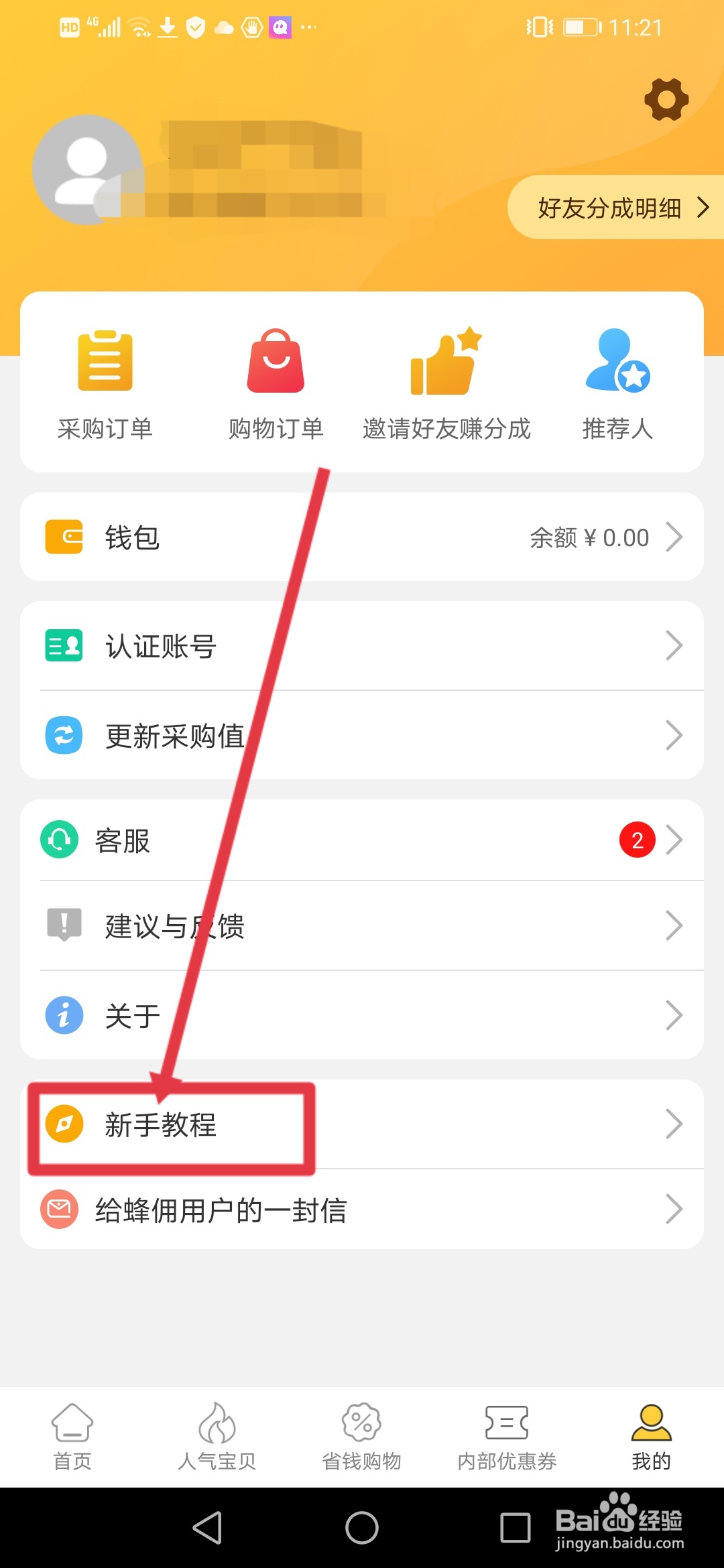Open the 客服 customer service icon
Screen dimensions: 724x1568
click(x=60, y=840)
